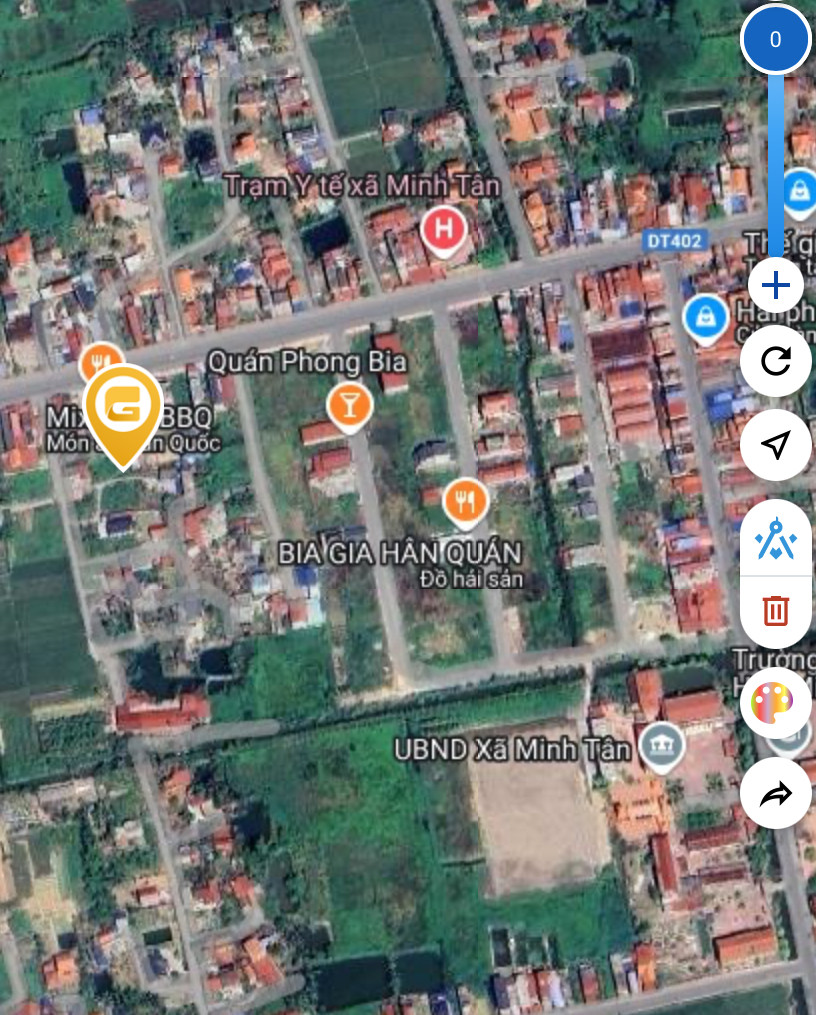816x1015 pixels.
Task: Select the UBND Xã Minh Tân marker
Action: tap(661, 746)
